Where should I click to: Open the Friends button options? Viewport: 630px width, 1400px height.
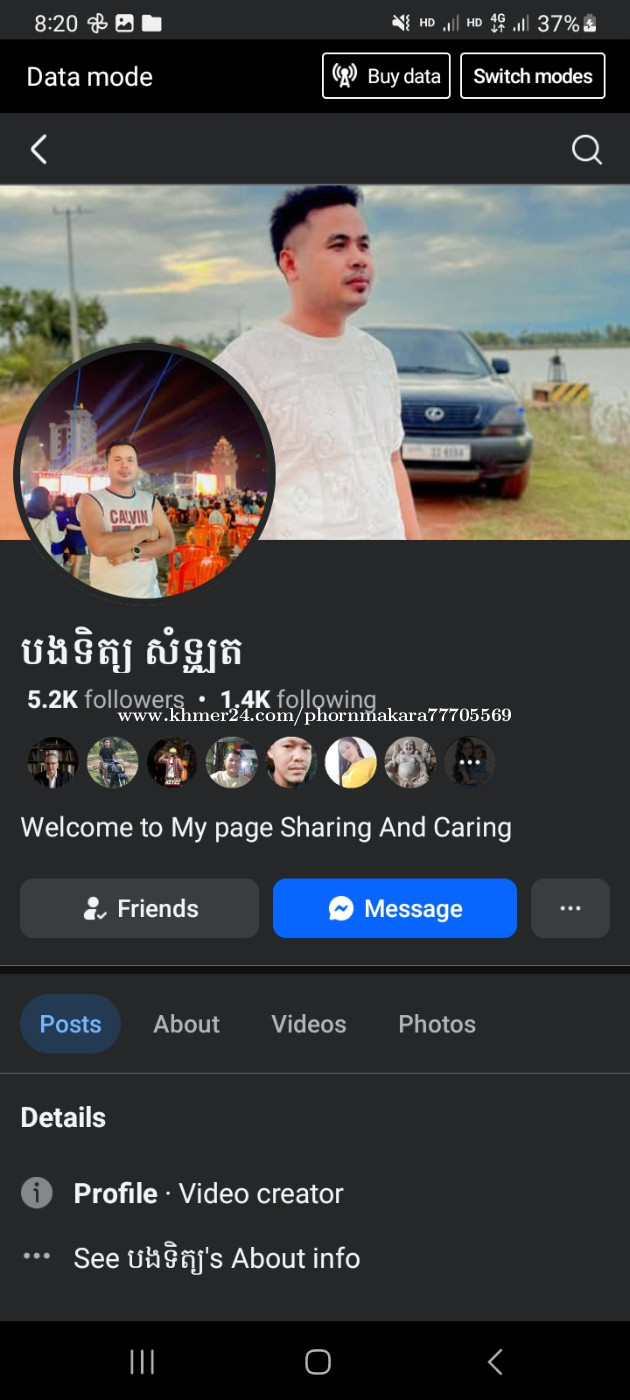(x=140, y=908)
